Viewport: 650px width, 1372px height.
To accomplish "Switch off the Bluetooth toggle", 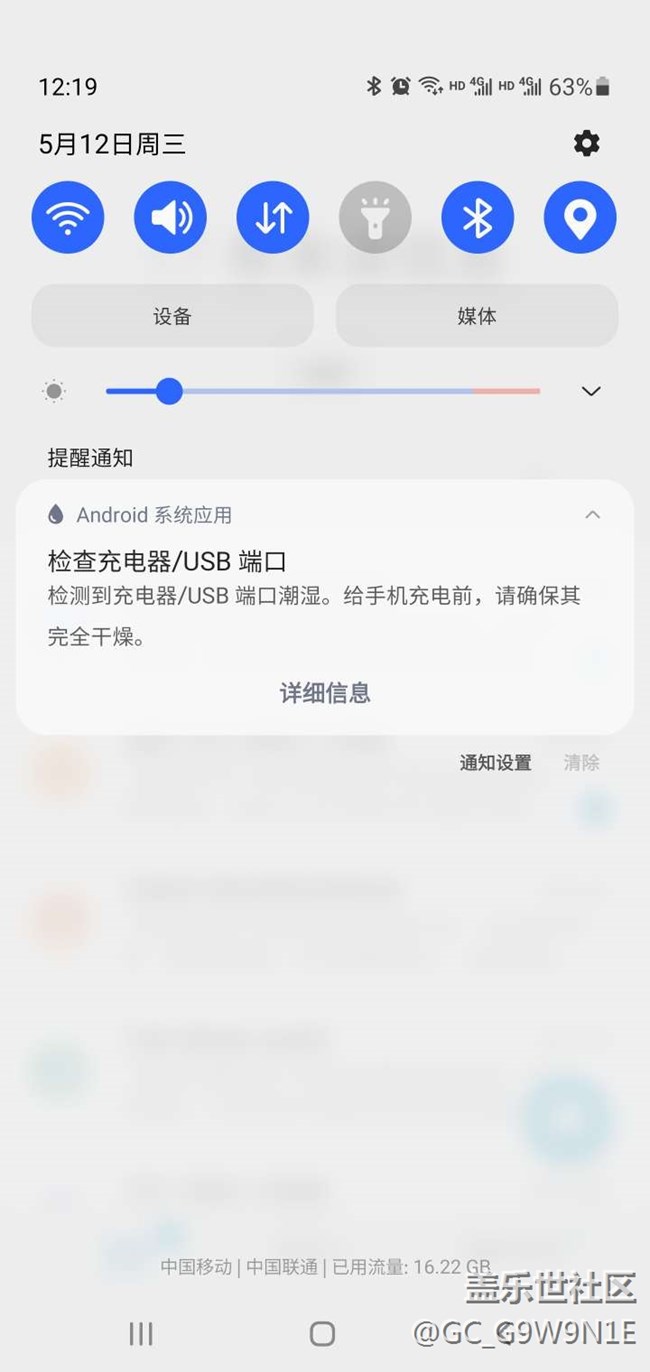I will click(478, 217).
